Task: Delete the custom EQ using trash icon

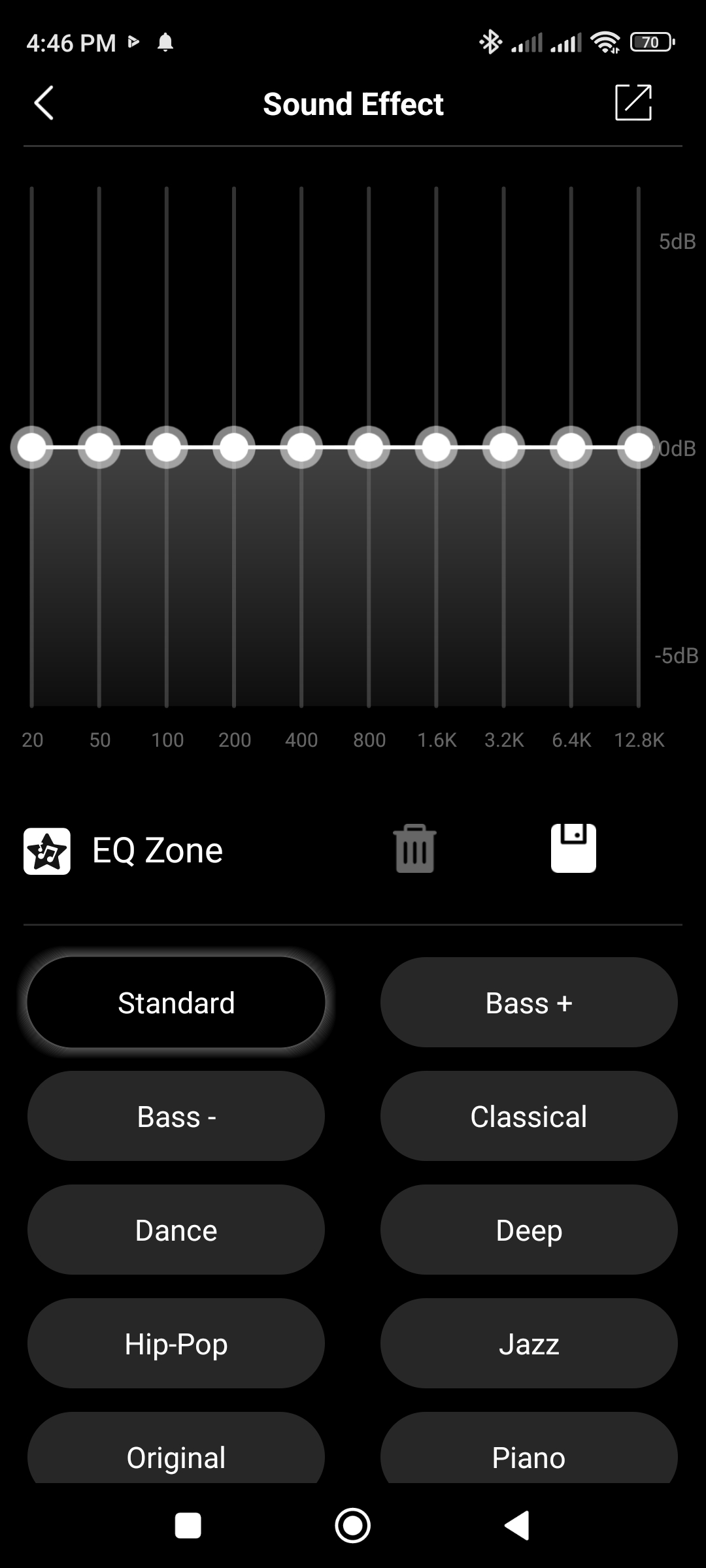Action: 414,849
